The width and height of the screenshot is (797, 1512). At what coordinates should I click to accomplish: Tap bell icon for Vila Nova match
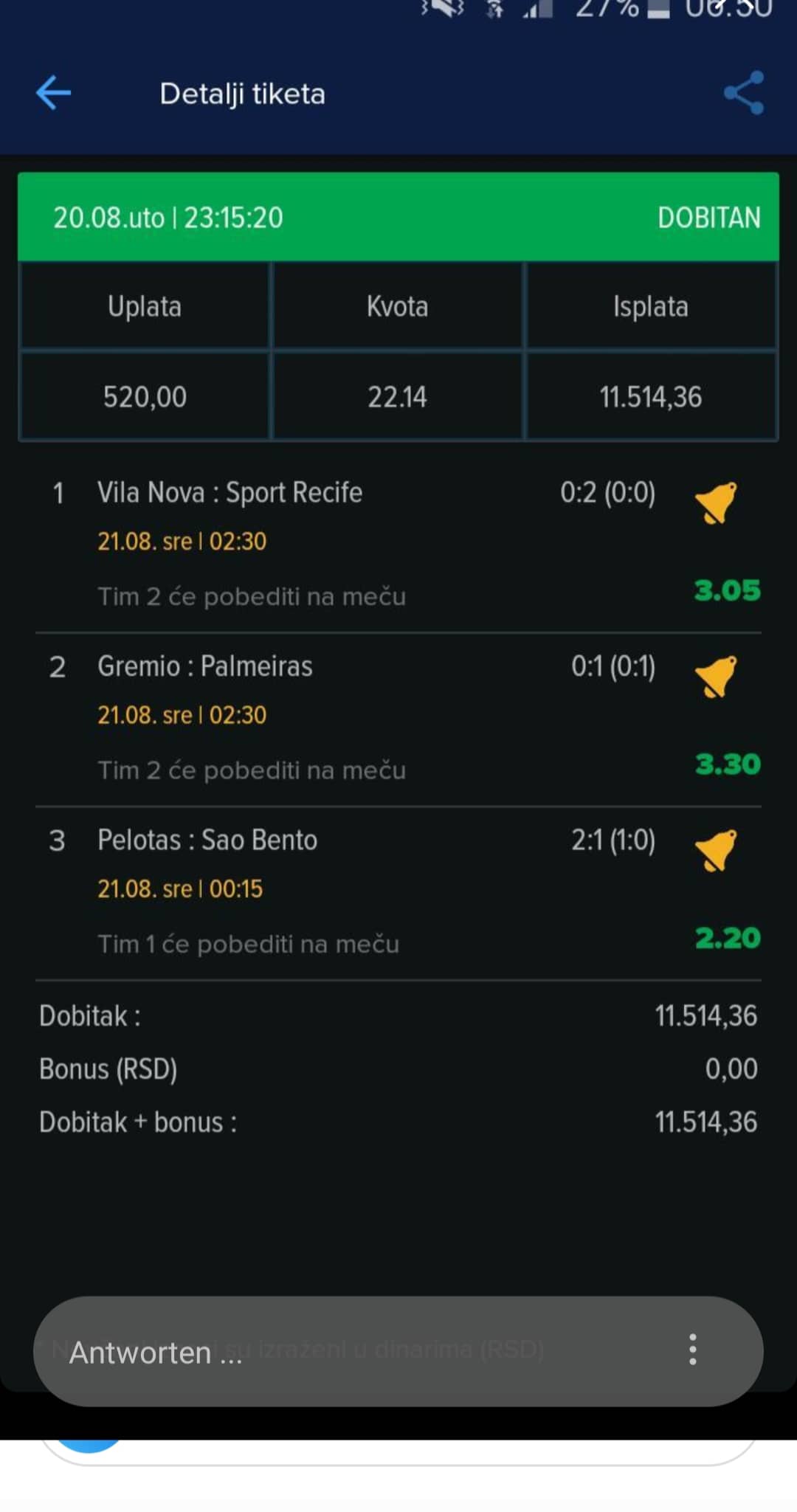click(716, 503)
